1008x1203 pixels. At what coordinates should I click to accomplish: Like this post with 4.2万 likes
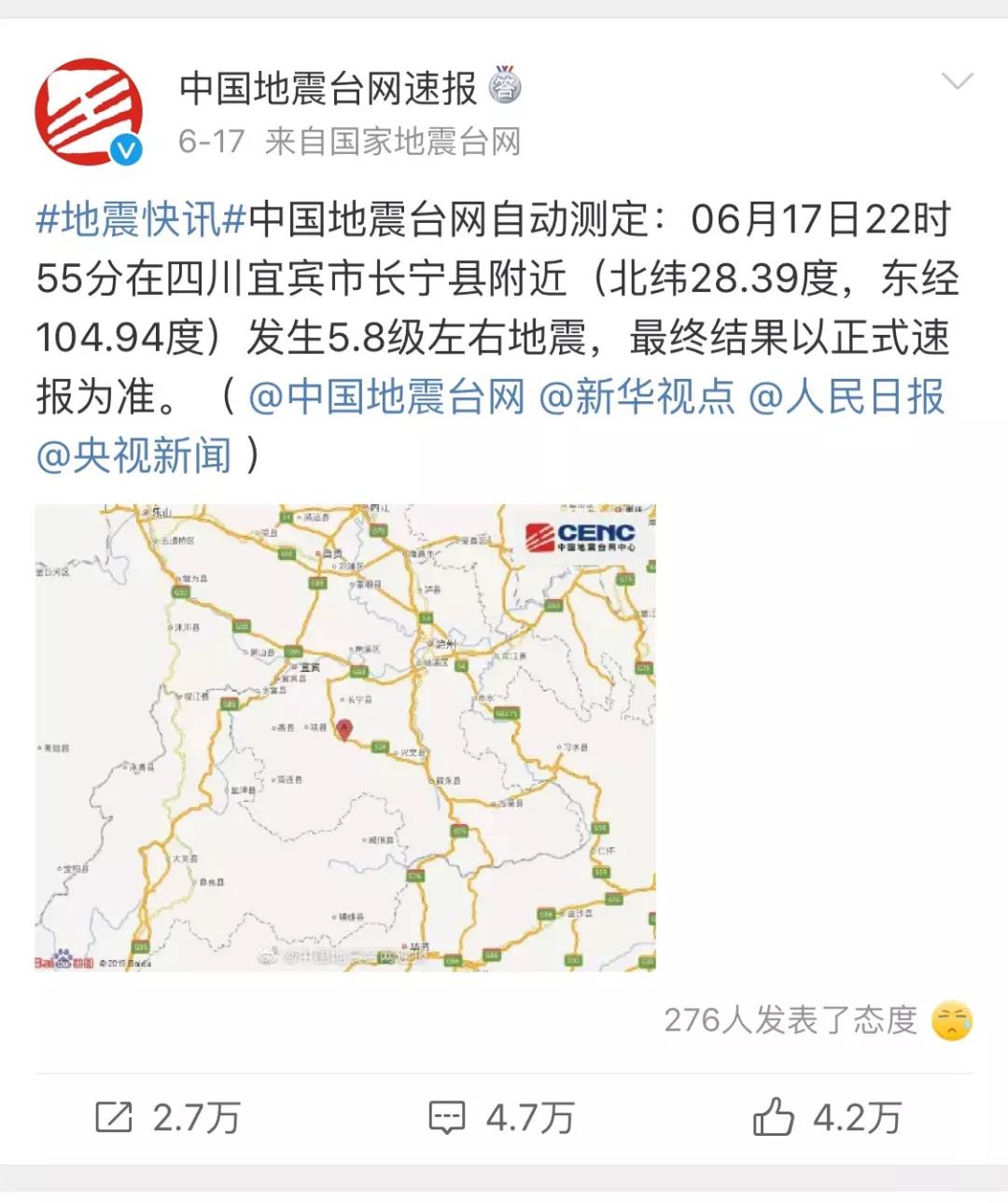[x=827, y=1117]
